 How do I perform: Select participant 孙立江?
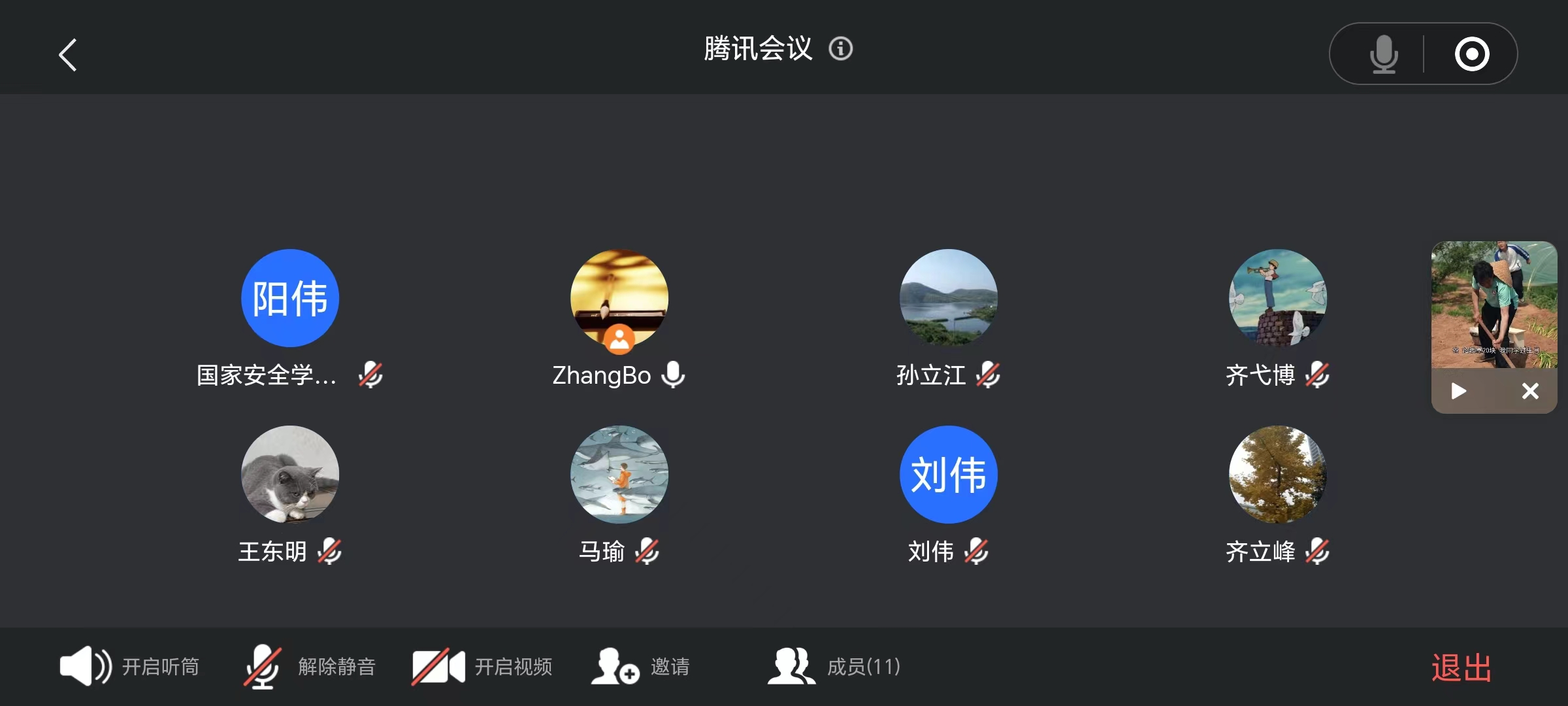(948, 299)
